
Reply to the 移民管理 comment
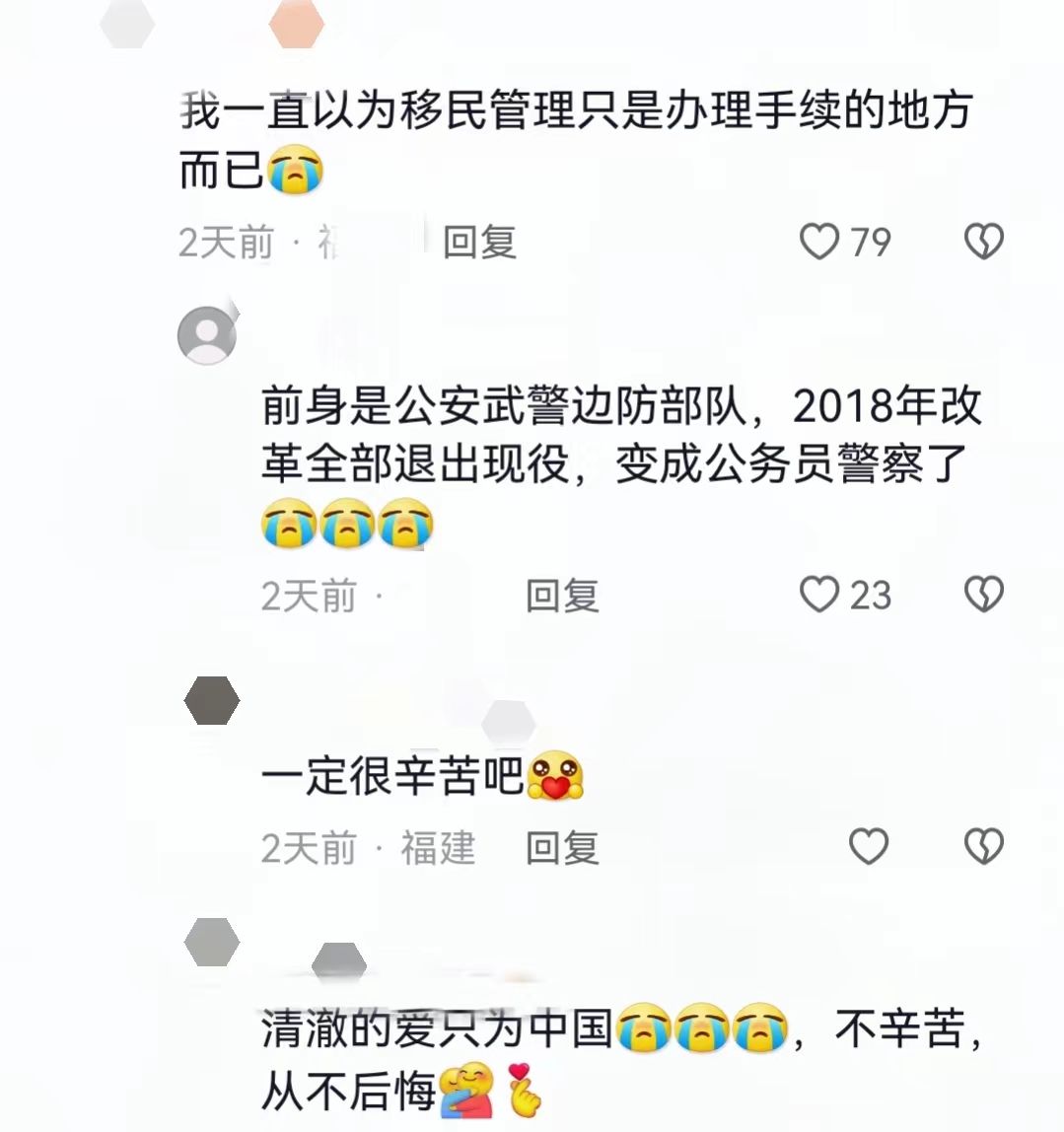(x=479, y=242)
